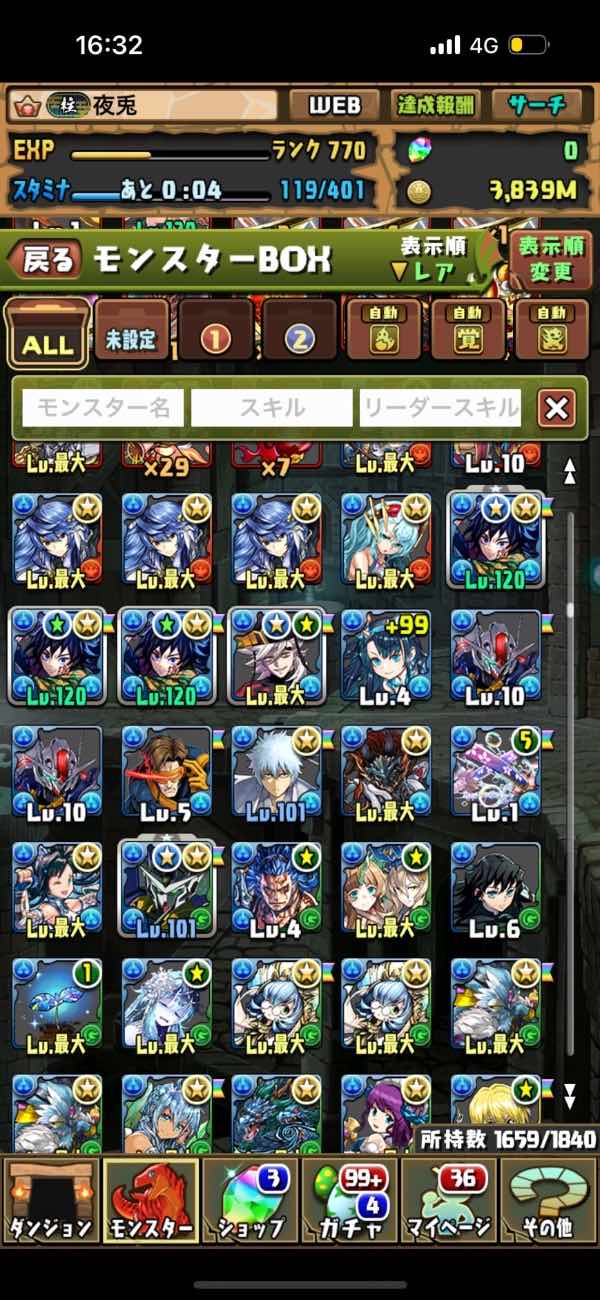The height and width of the screenshot is (1300, 600).
Task: Tap the サーチ search button
Action: (536, 106)
